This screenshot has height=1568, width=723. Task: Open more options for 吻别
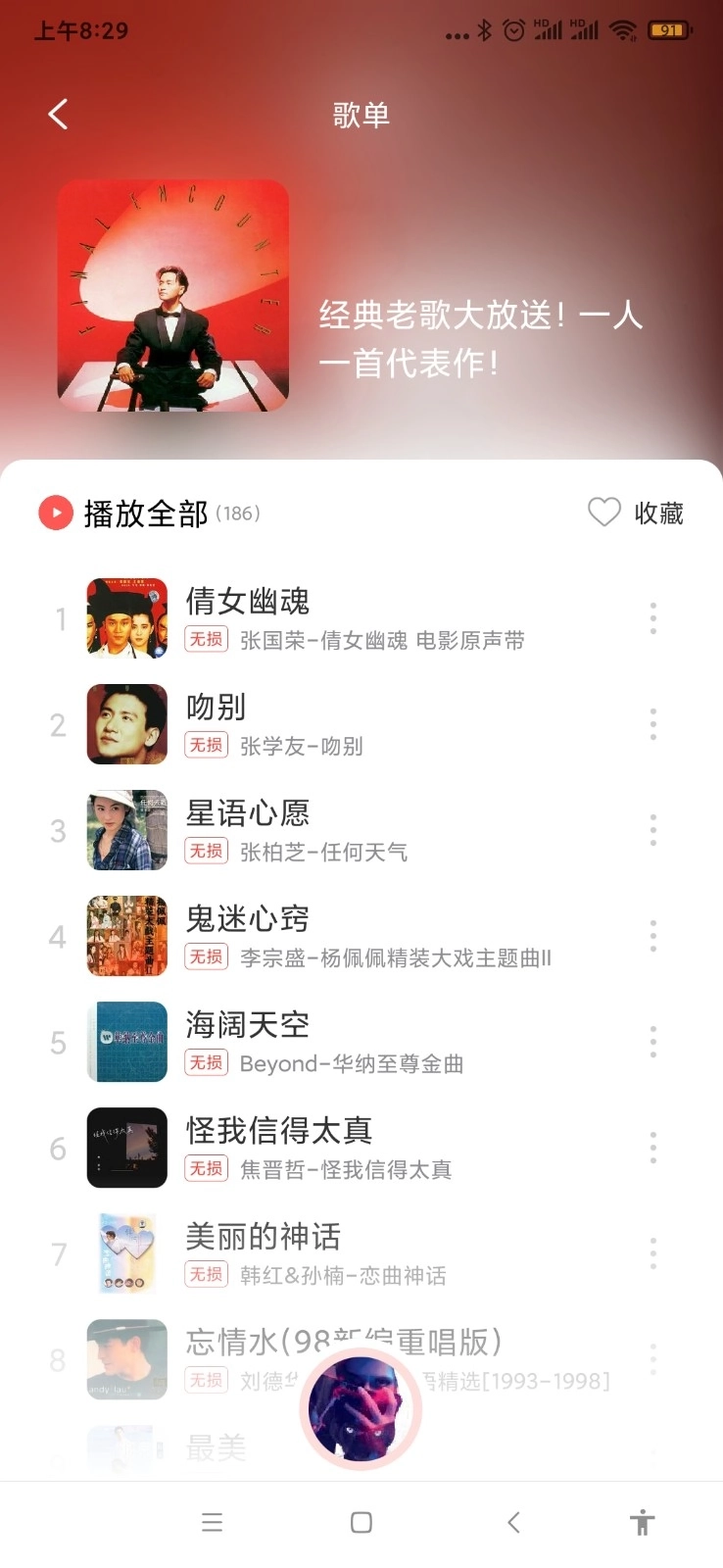653,724
